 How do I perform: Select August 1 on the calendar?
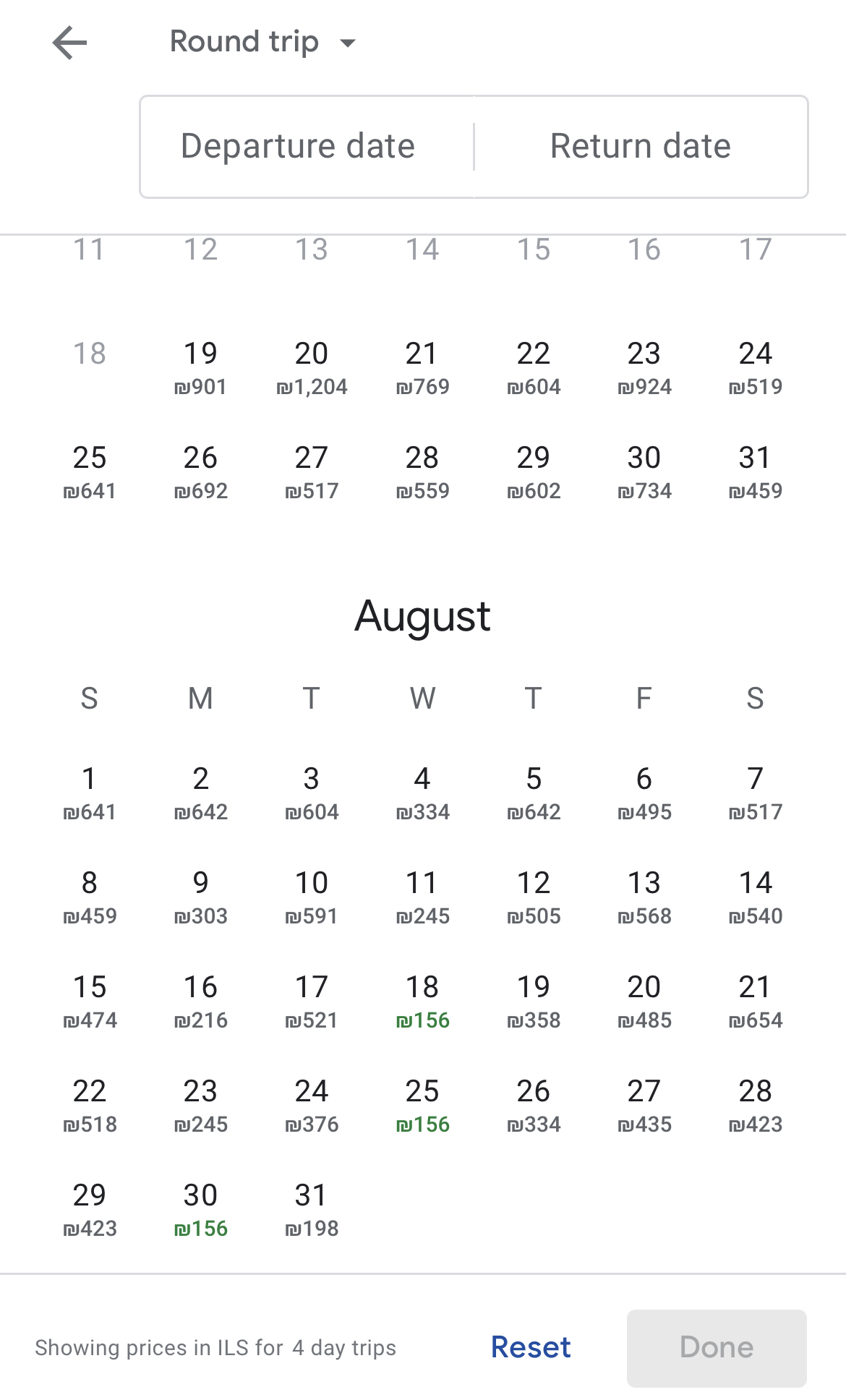coord(90,793)
